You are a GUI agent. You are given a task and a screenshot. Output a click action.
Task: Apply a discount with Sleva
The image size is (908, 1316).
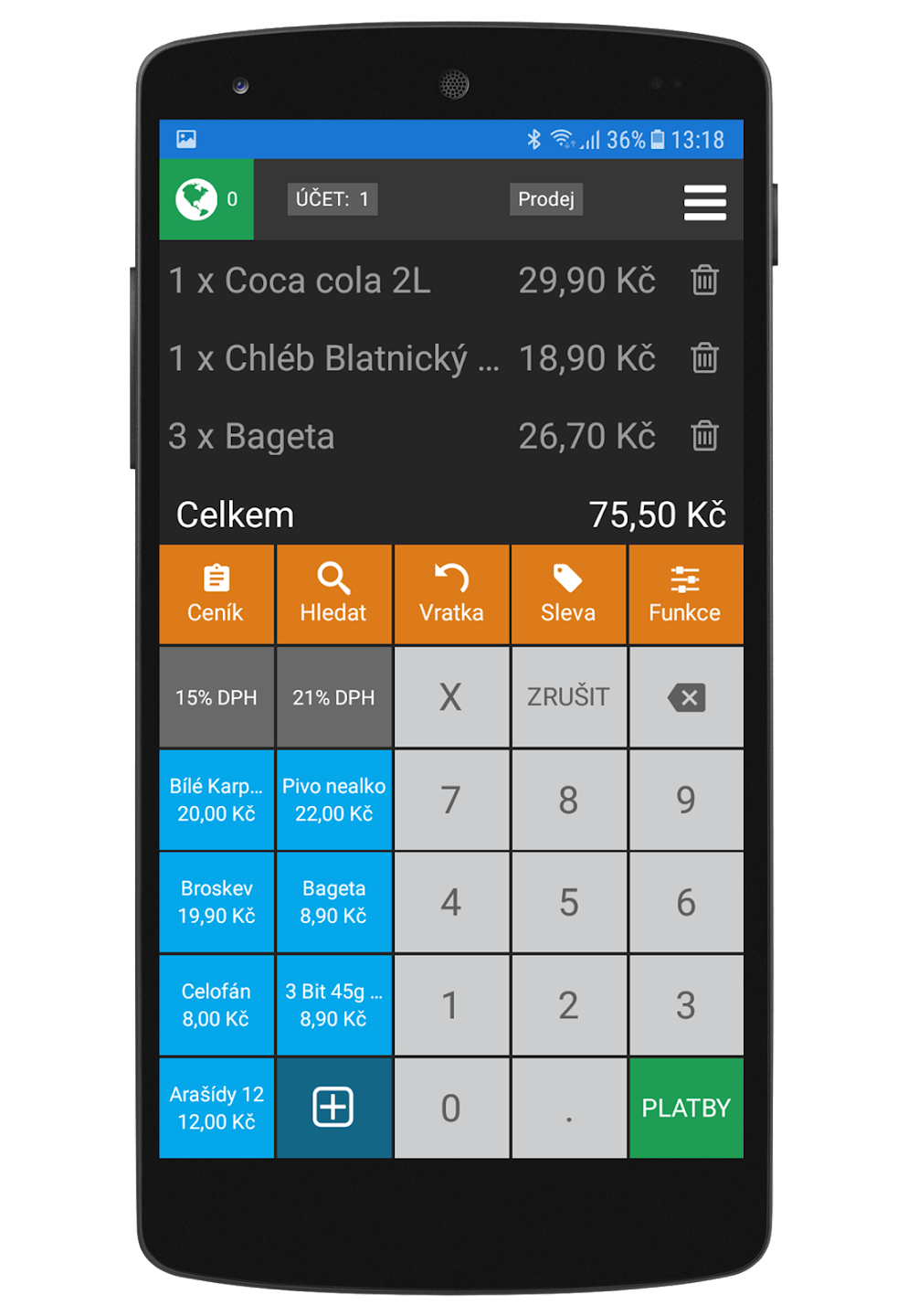568,594
